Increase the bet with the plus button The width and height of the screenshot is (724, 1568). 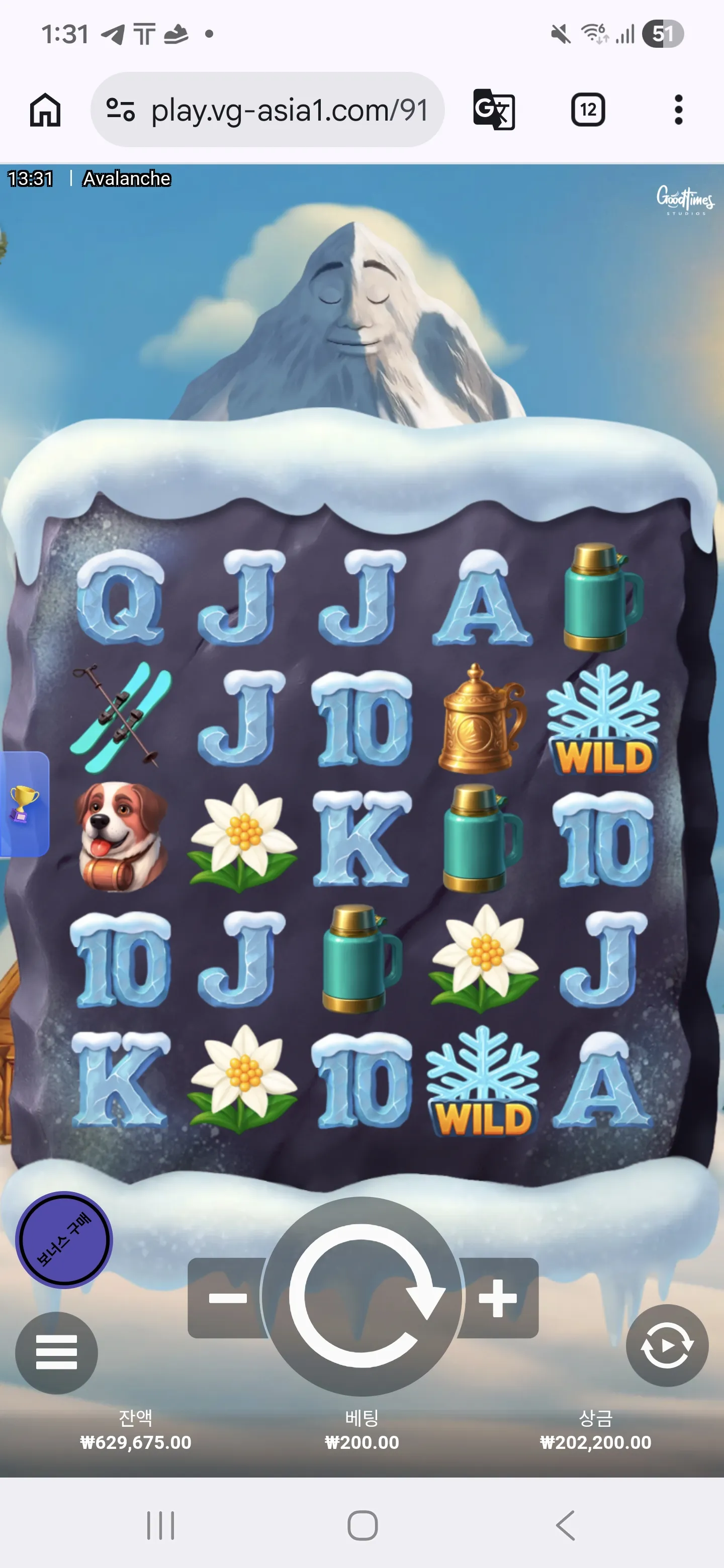click(x=498, y=1298)
